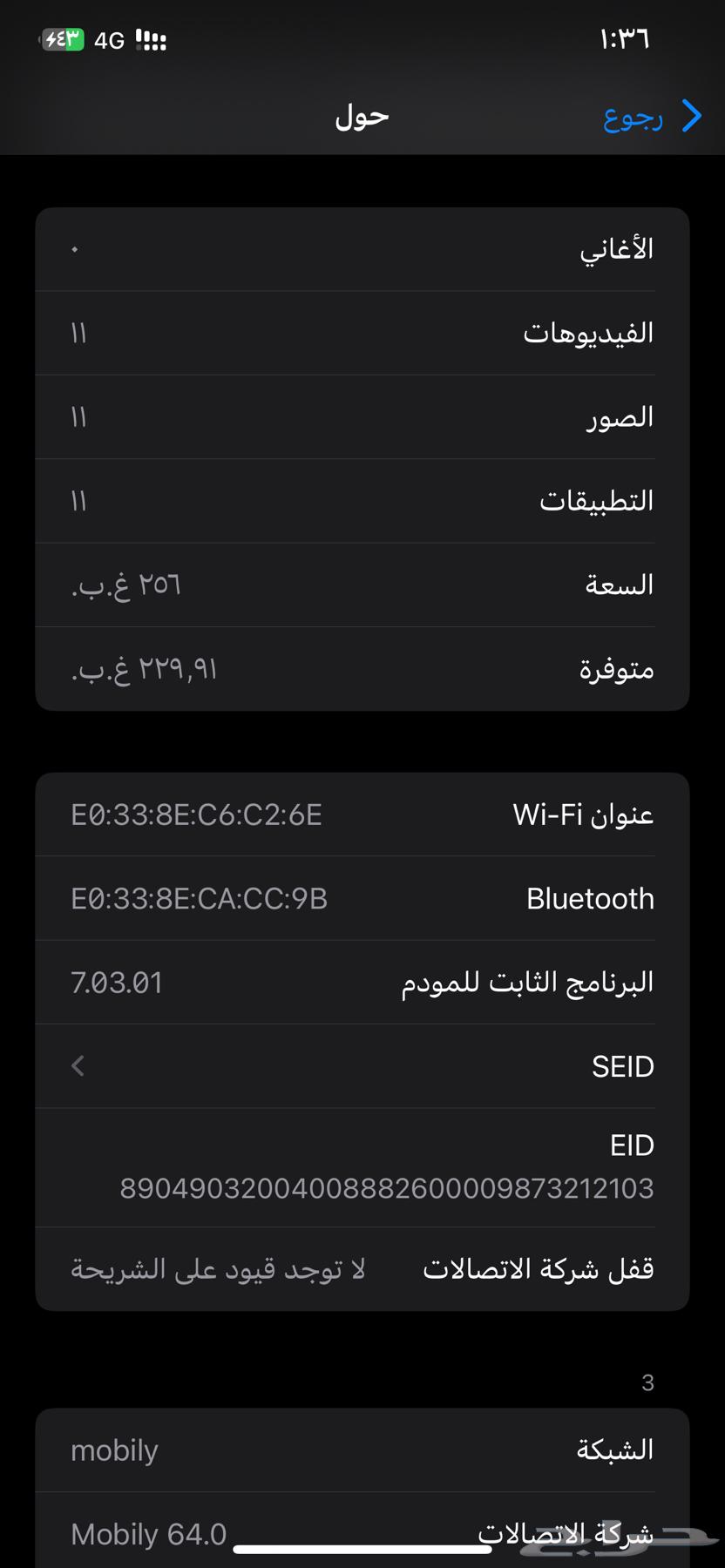Viewport: 725px width, 1568px height.
Task: Select the الفيديوهات videos row
Action: click(x=362, y=332)
